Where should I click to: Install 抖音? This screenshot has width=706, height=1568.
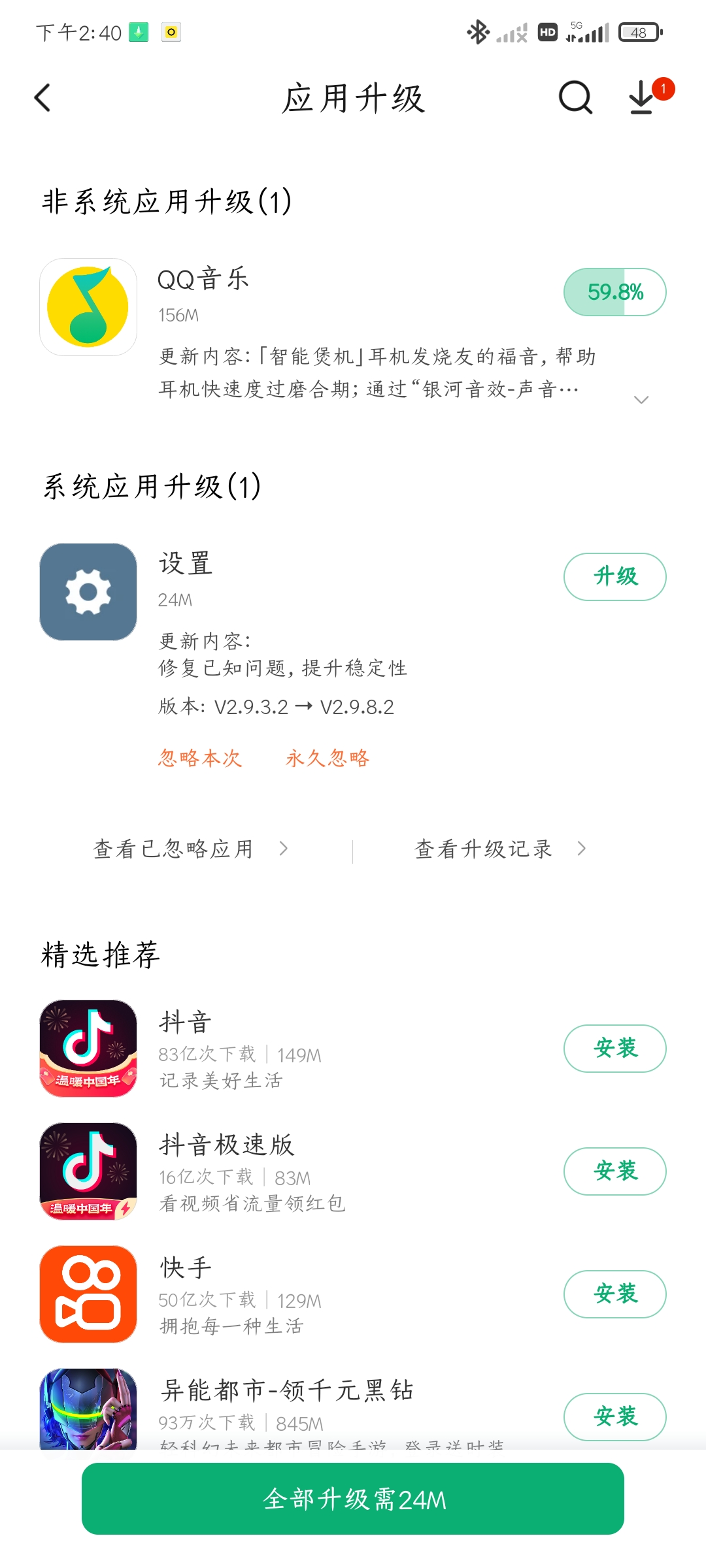(614, 1048)
